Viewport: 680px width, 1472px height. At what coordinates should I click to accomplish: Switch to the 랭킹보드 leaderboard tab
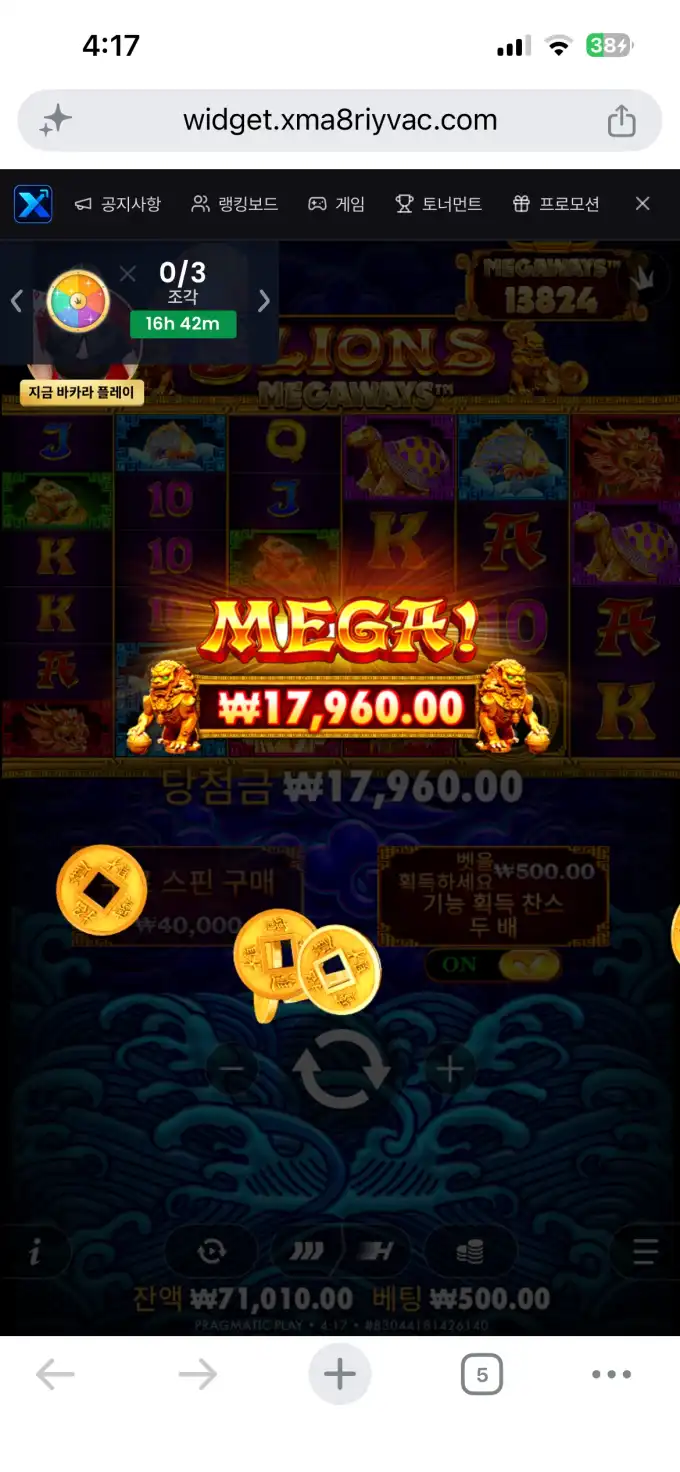[x=235, y=204]
